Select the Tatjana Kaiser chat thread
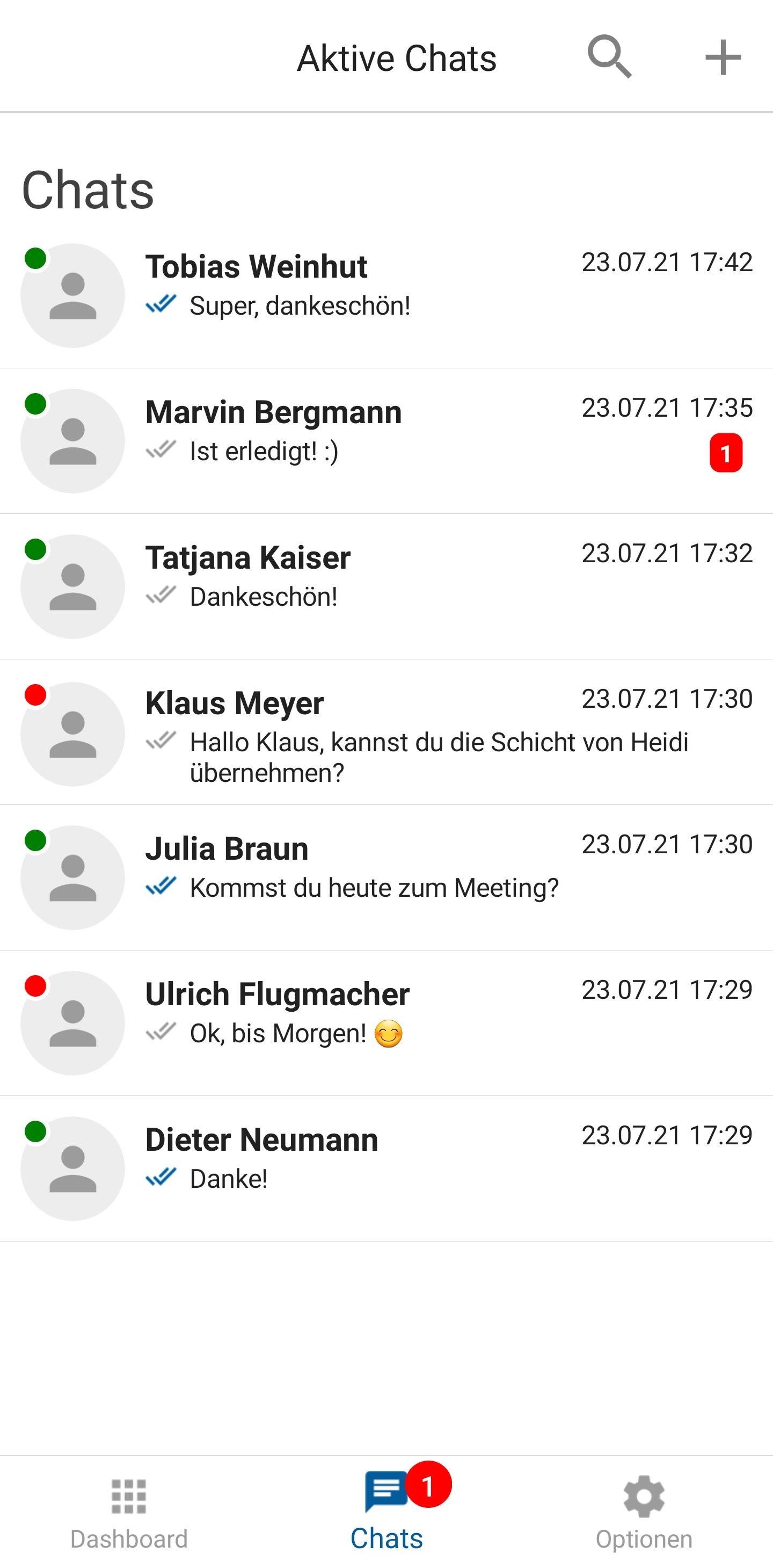 tap(386, 587)
